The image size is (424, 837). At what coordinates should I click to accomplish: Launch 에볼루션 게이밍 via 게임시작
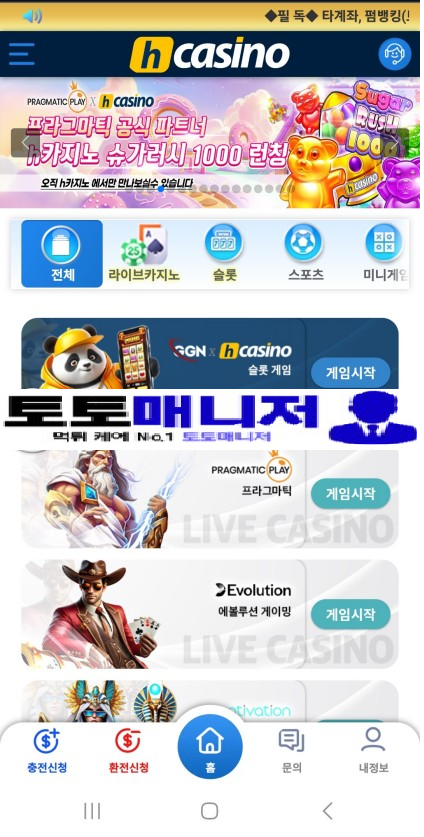(350, 614)
